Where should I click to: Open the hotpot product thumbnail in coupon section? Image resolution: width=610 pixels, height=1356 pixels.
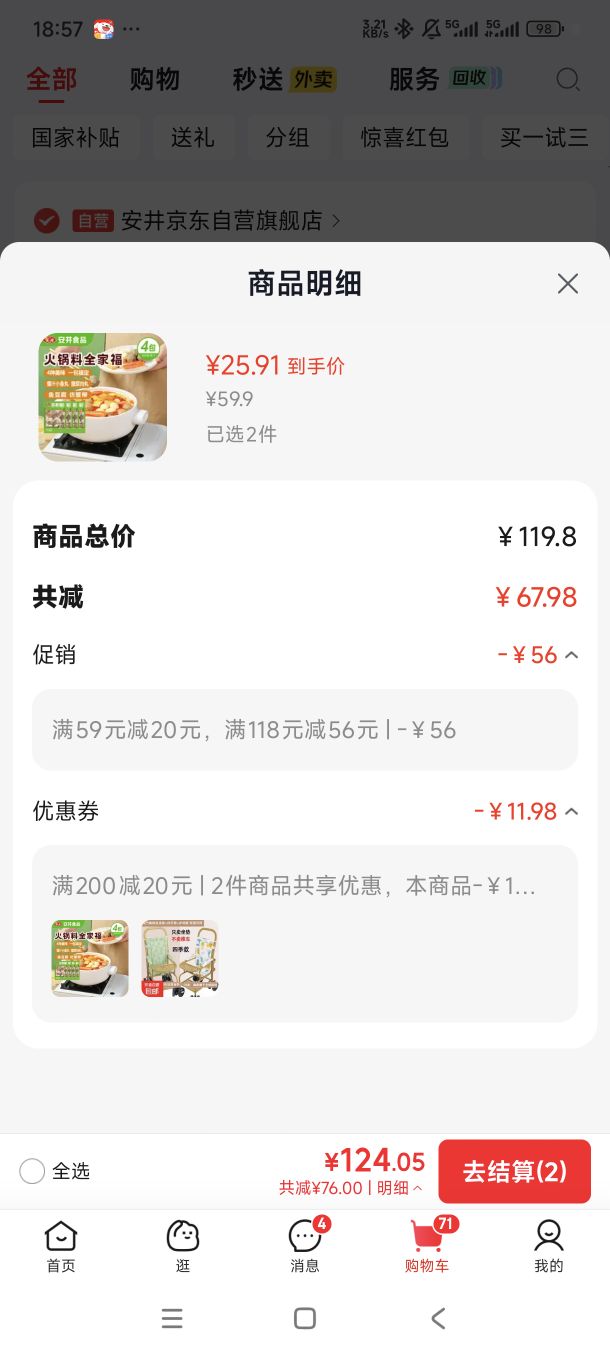90,959
